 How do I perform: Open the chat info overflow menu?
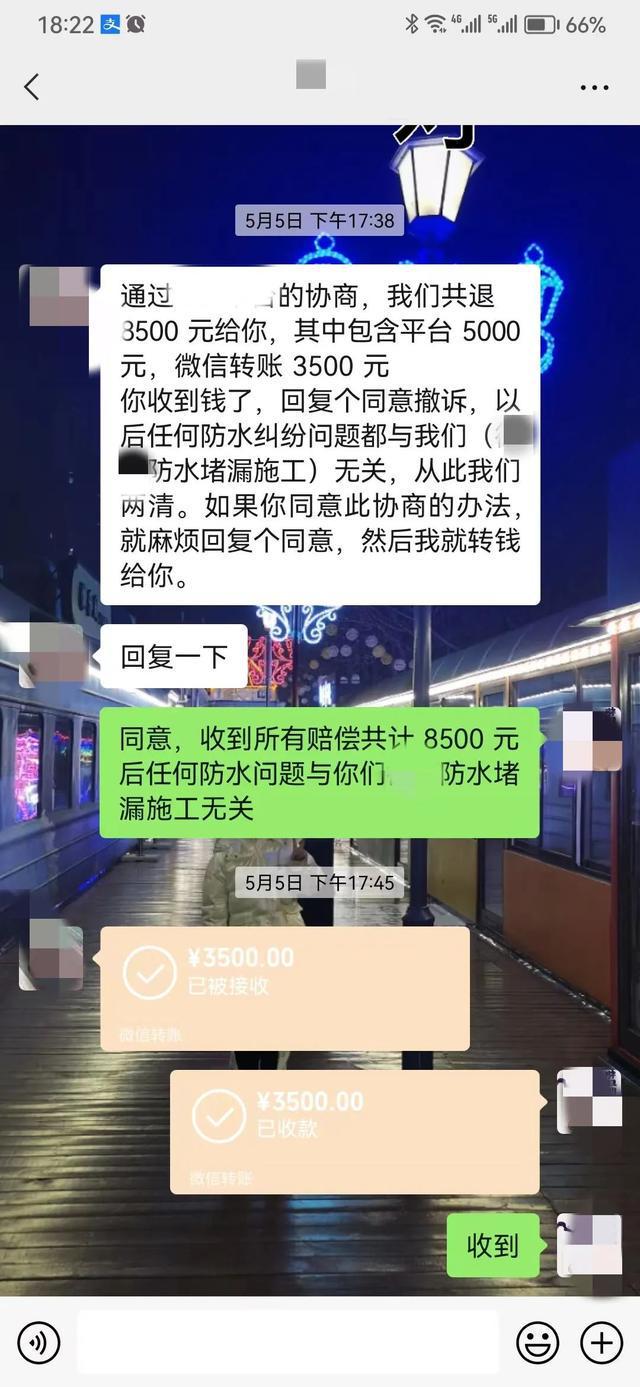[x=594, y=88]
